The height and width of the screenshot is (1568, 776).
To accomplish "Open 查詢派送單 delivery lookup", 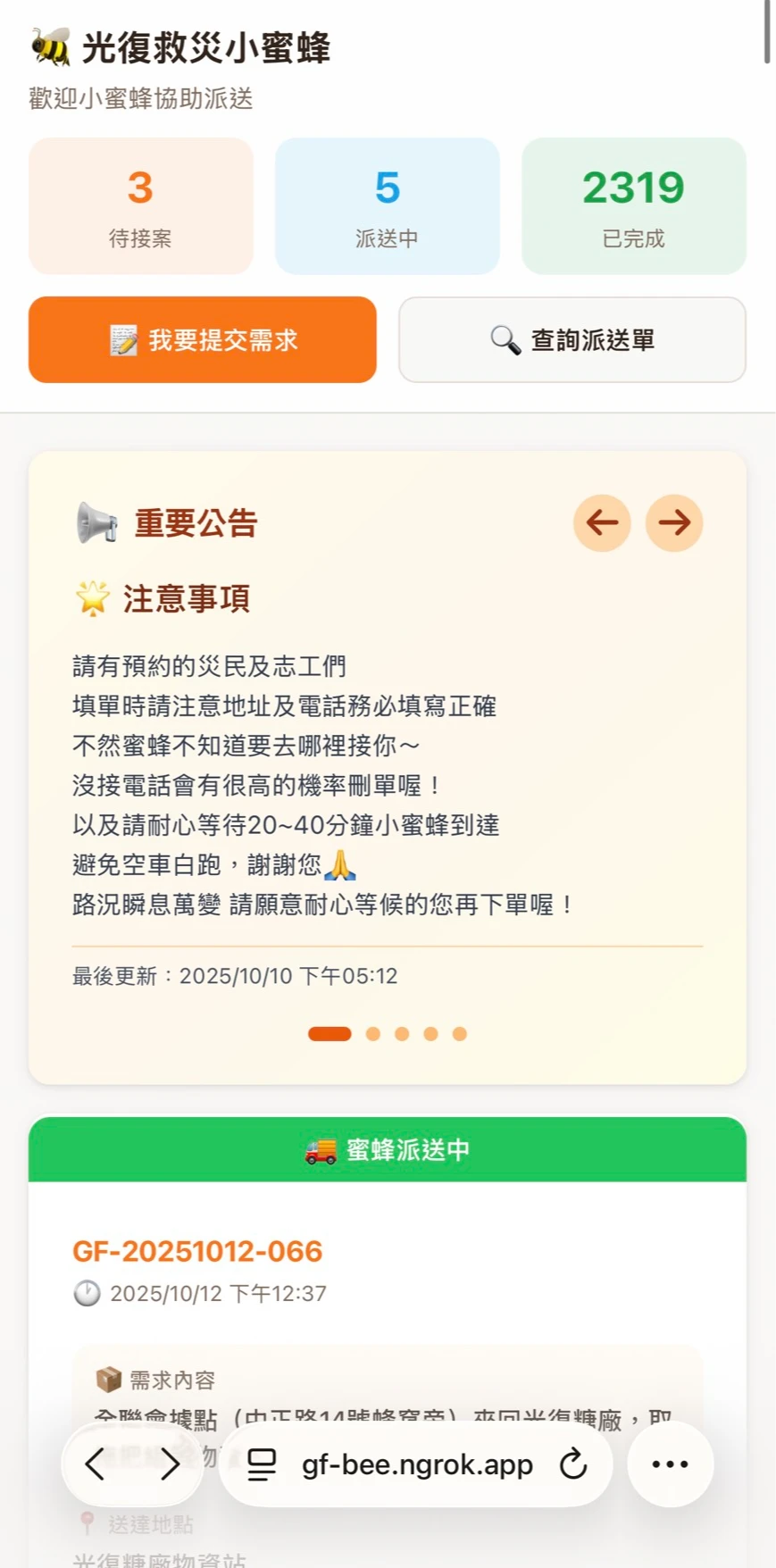I will pyautogui.click(x=572, y=340).
